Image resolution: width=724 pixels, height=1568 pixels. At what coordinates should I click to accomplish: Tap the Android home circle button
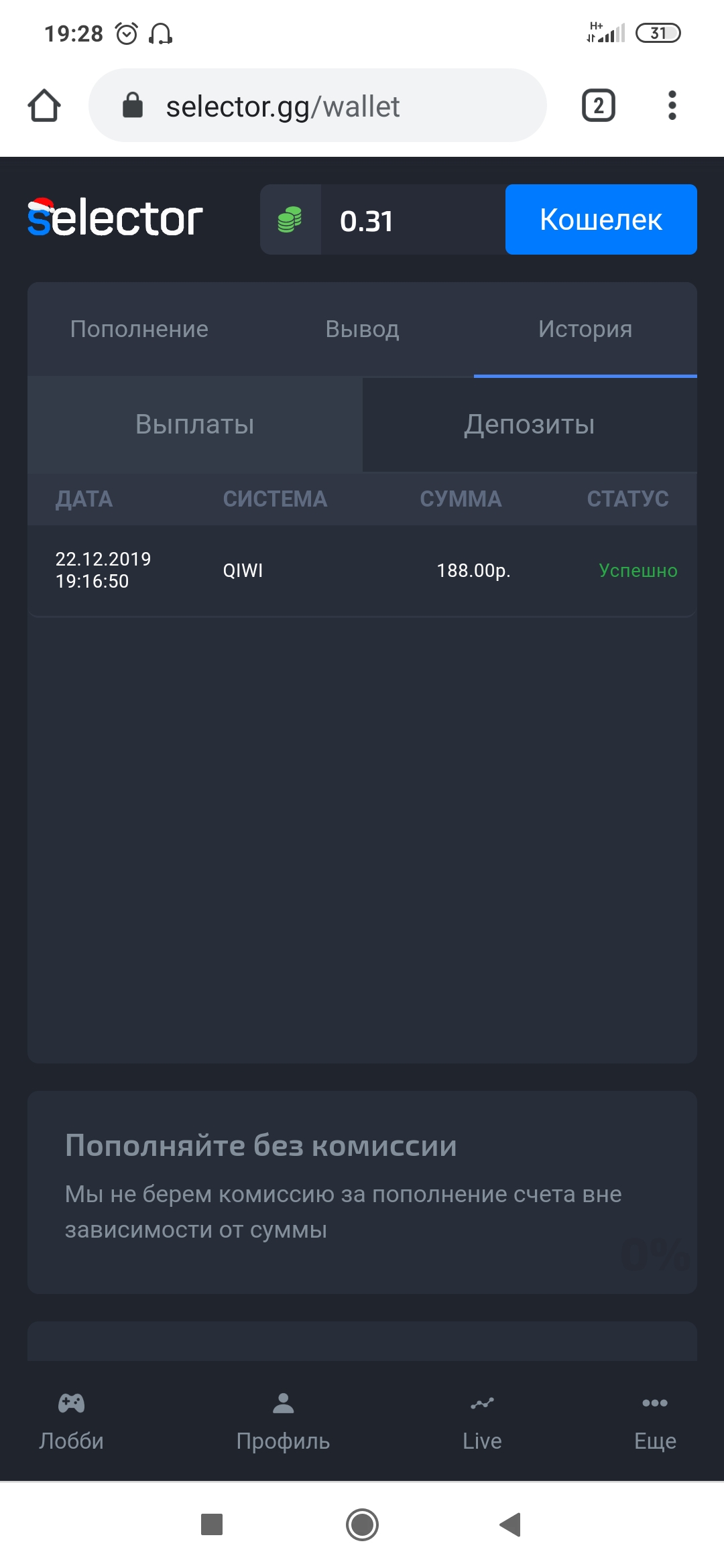pos(362,1526)
